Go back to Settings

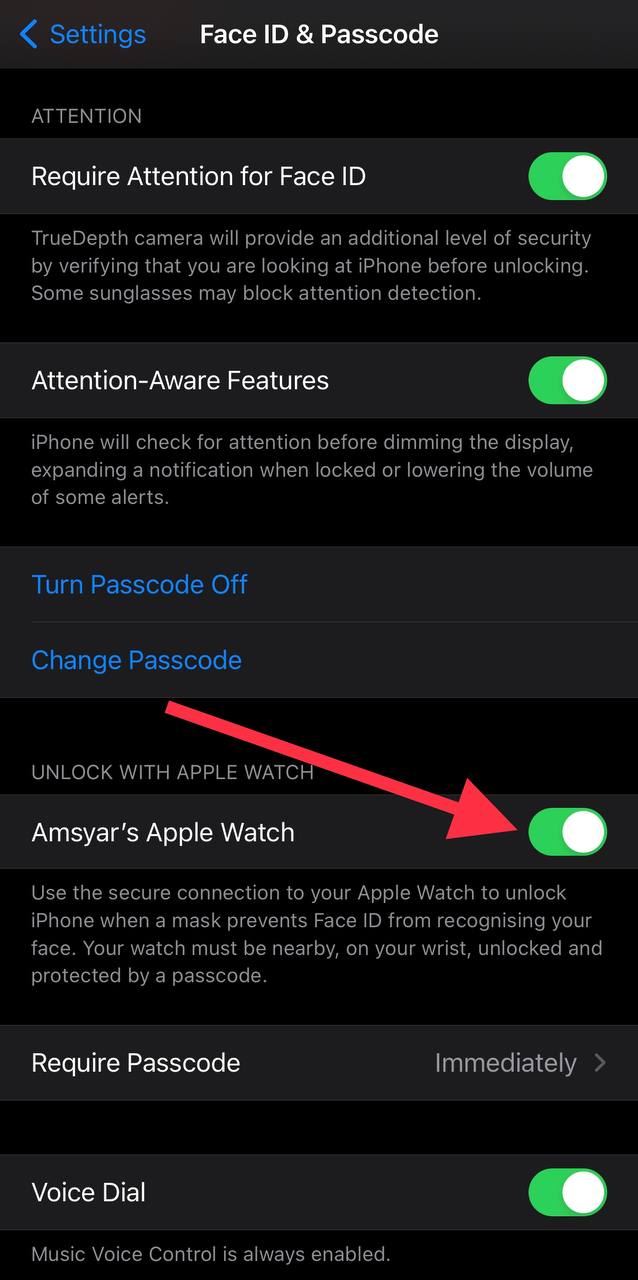pos(83,35)
